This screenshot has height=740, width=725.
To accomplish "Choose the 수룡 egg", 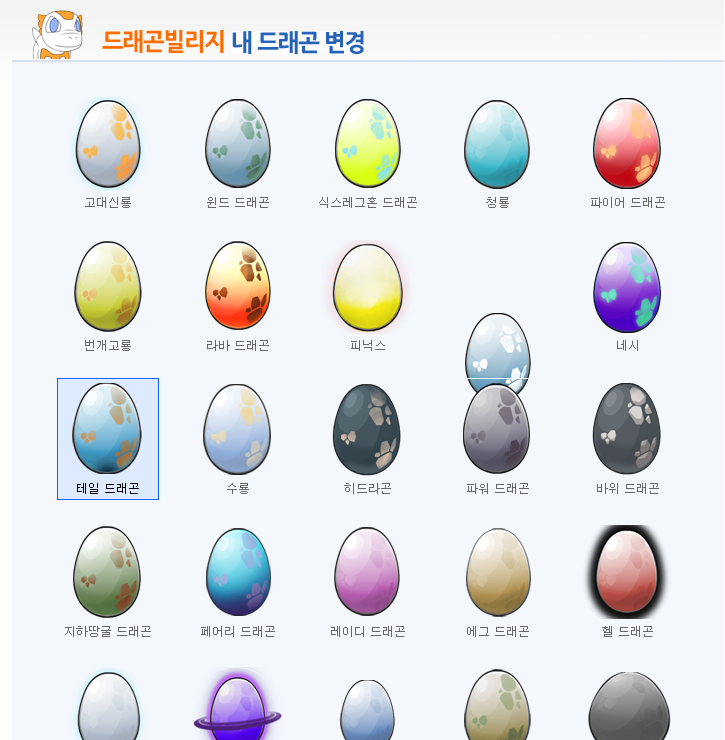I will pyautogui.click(x=238, y=430).
